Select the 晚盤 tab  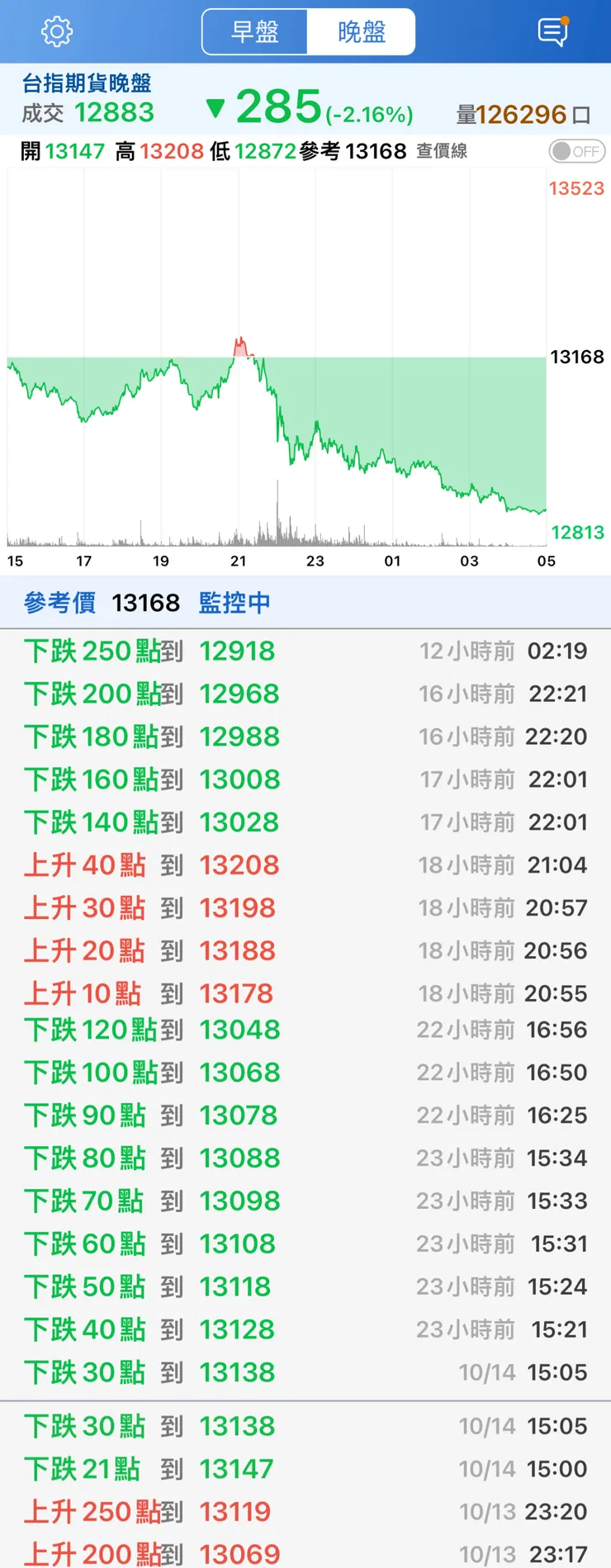pyautogui.click(x=362, y=32)
